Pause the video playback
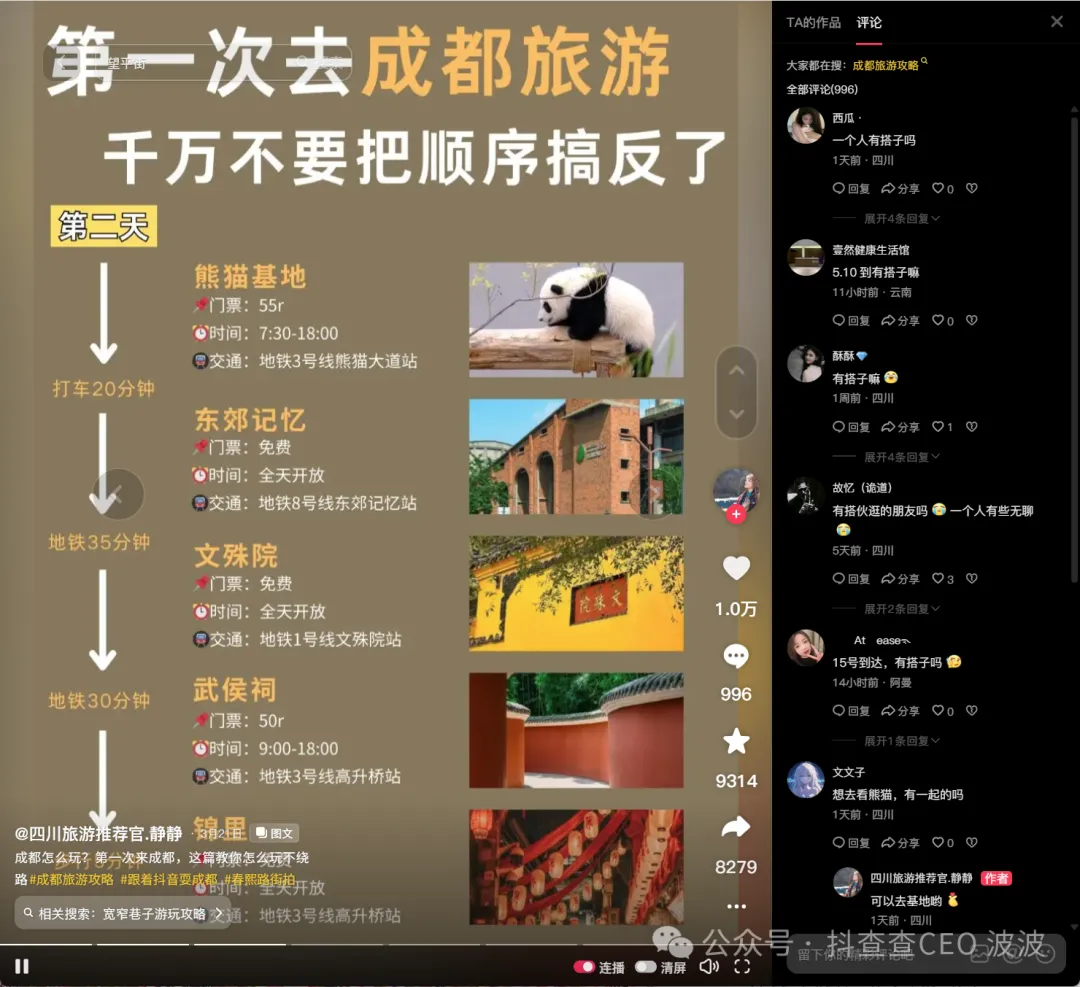The image size is (1080, 987). click(x=21, y=966)
